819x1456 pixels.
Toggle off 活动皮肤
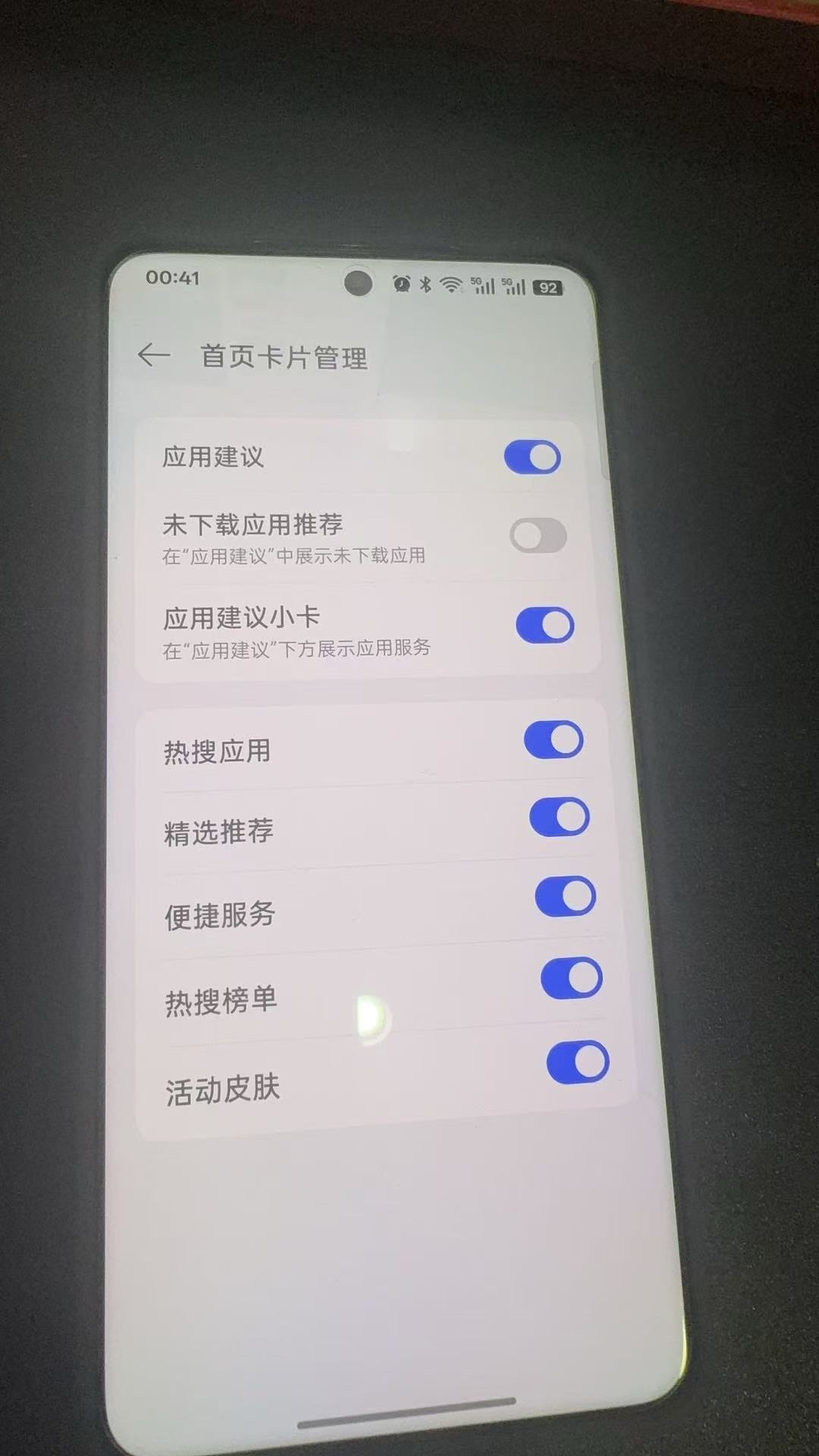pos(577,1062)
